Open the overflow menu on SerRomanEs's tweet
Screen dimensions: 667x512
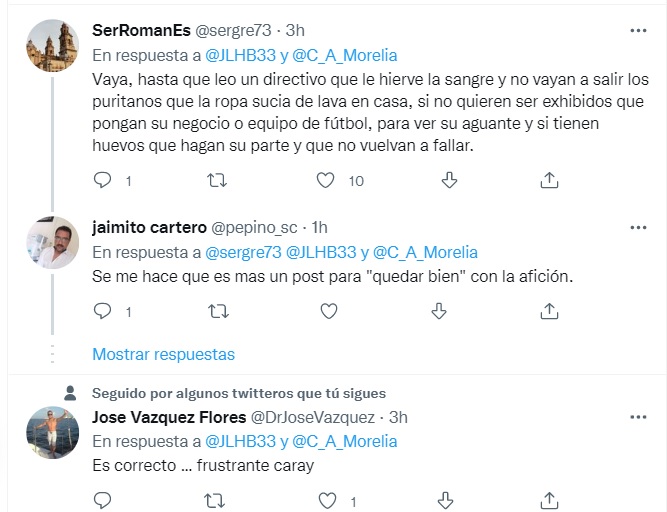click(637, 31)
